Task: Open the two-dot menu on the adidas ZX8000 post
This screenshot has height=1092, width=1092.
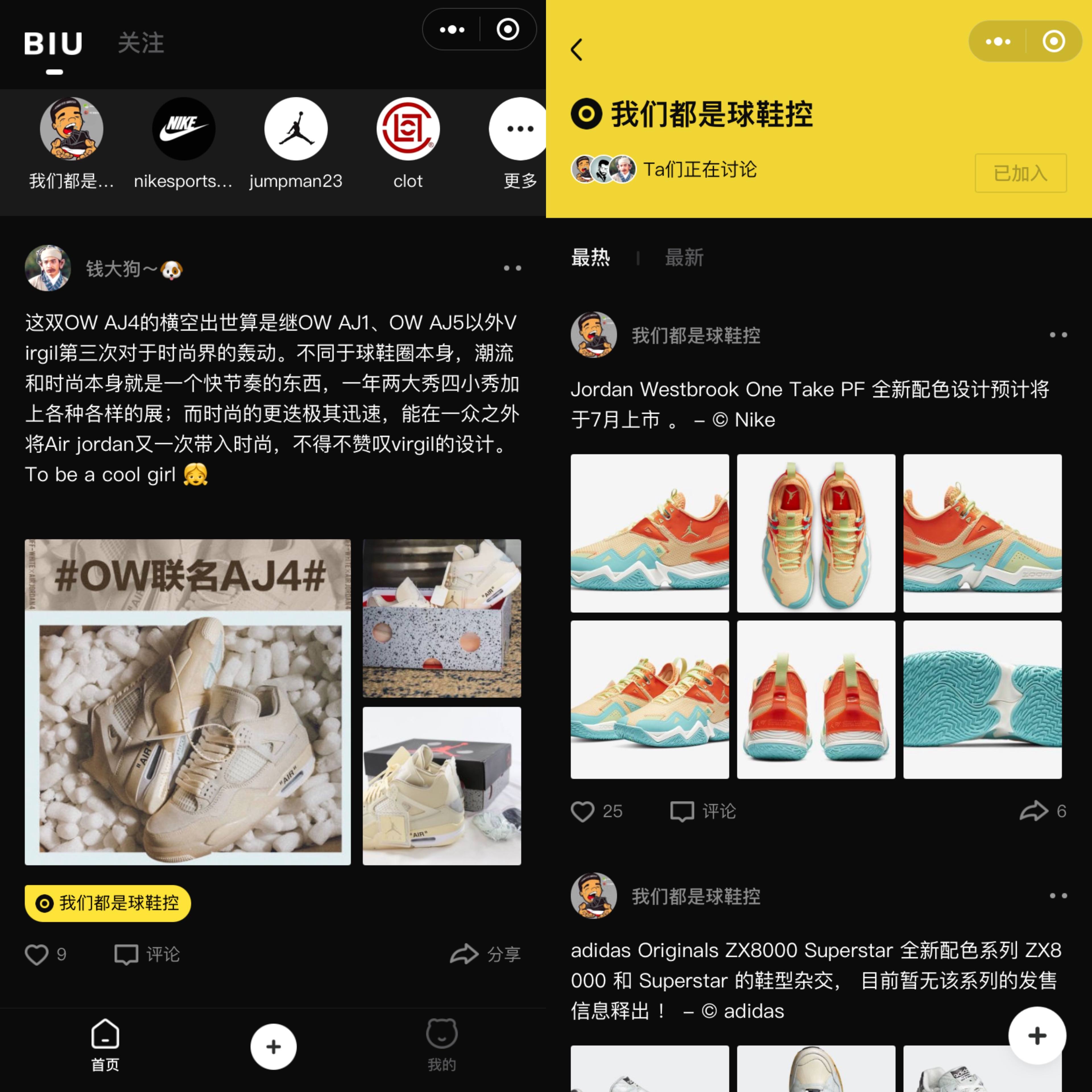Action: (1058, 896)
